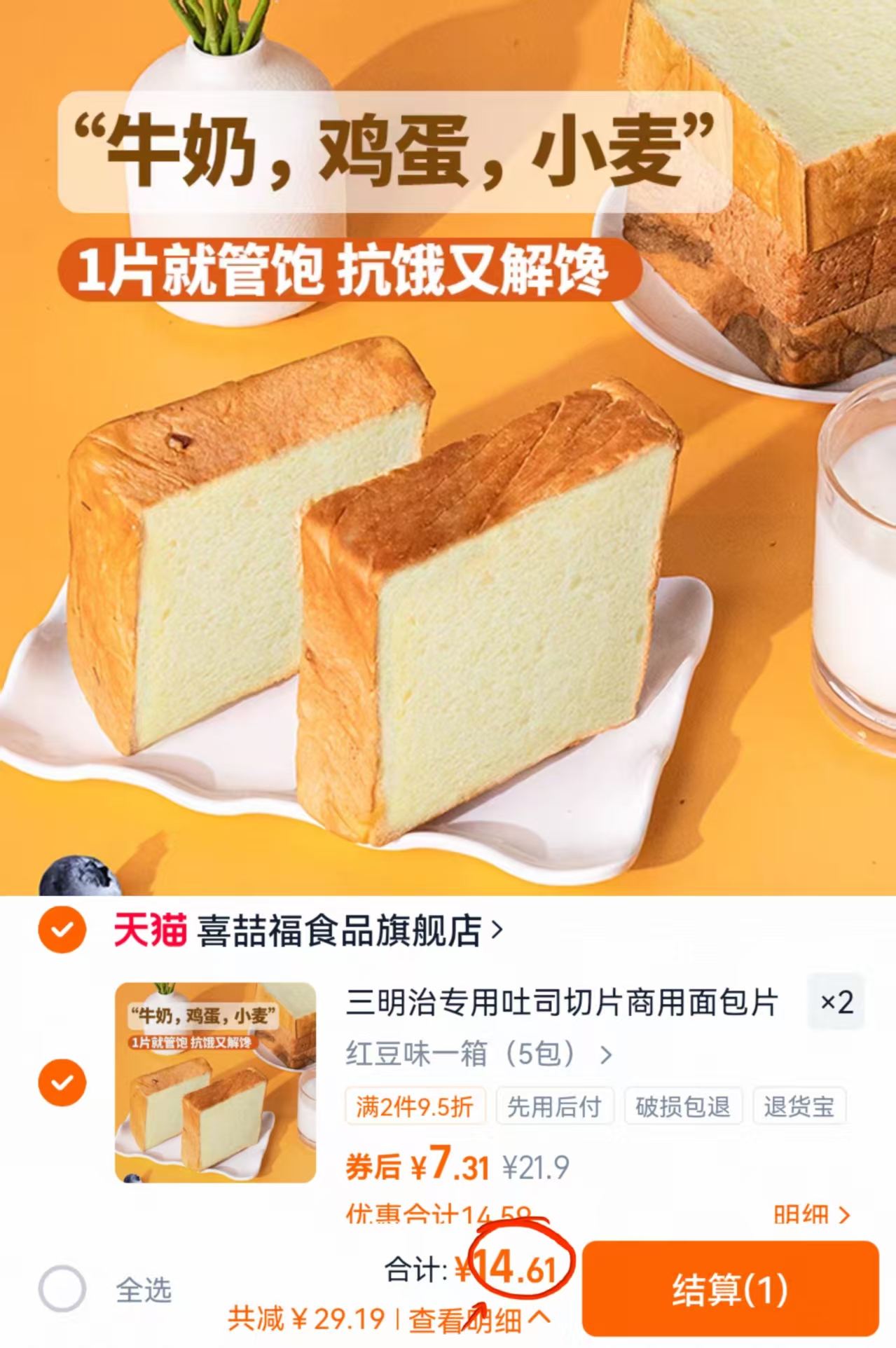The height and width of the screenshot is (1348, 896).
Task: Tap the 满2件9.5折 promotion badge
Action: 415,1106
